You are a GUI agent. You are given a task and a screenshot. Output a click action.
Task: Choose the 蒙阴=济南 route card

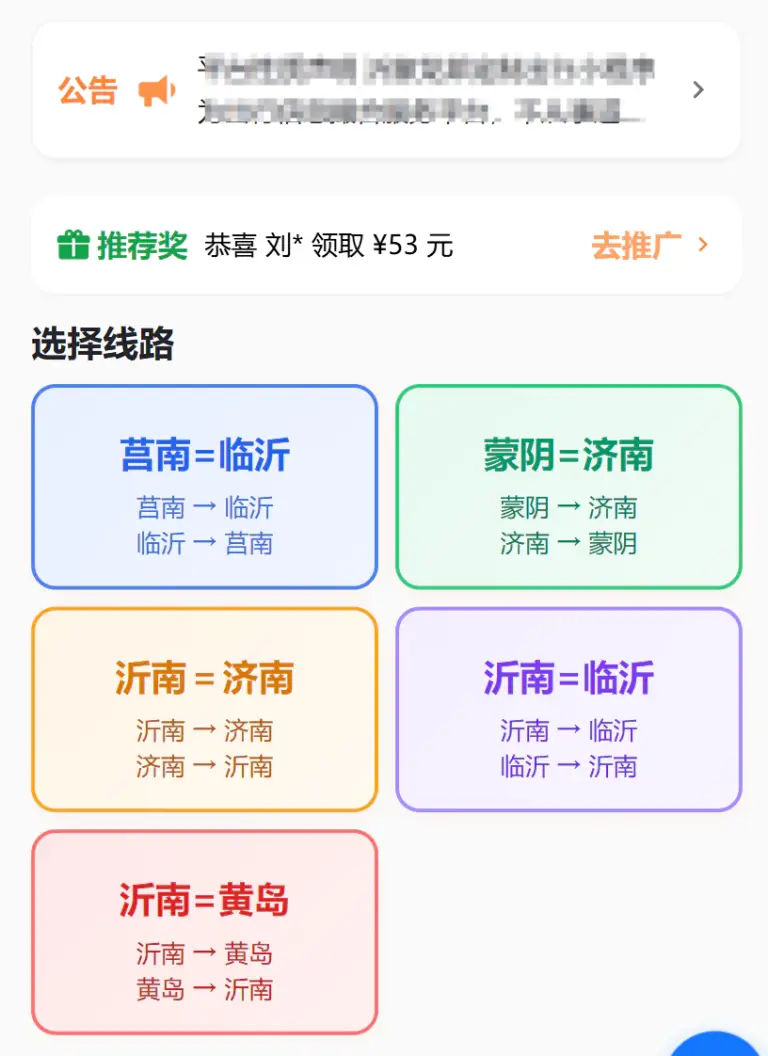(569, 487)
